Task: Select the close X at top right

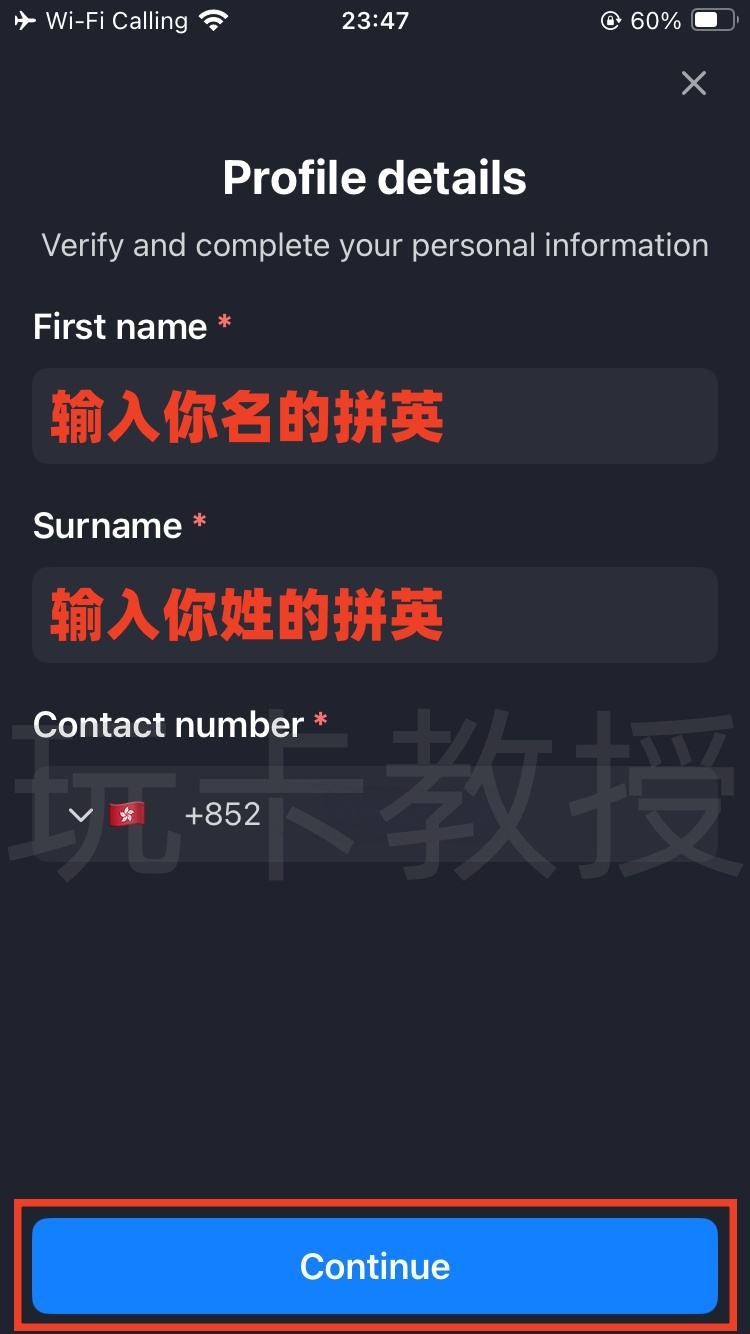Action: 693,84
